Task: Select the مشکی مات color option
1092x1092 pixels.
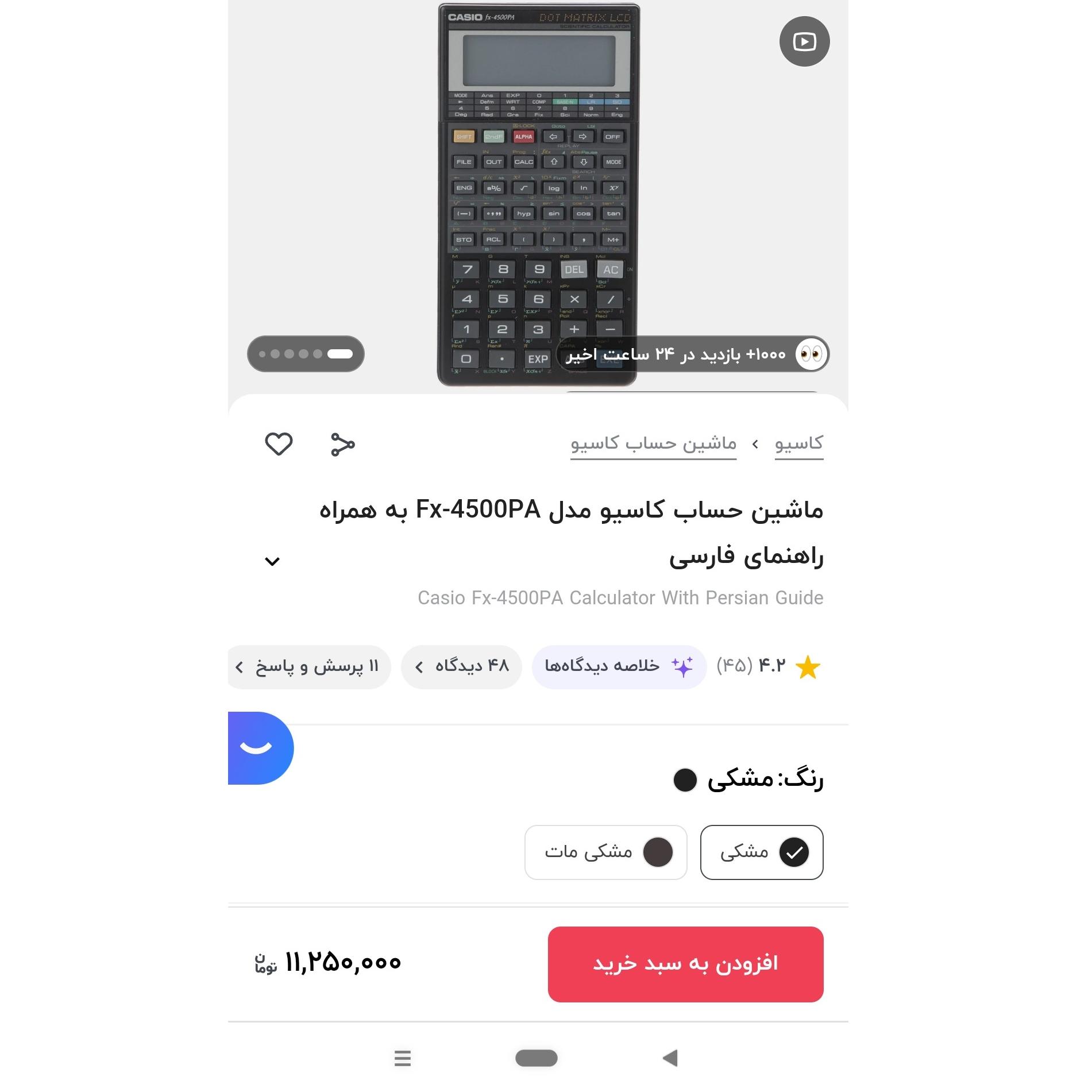Action: pyautogui.click(x=605, y=852)
